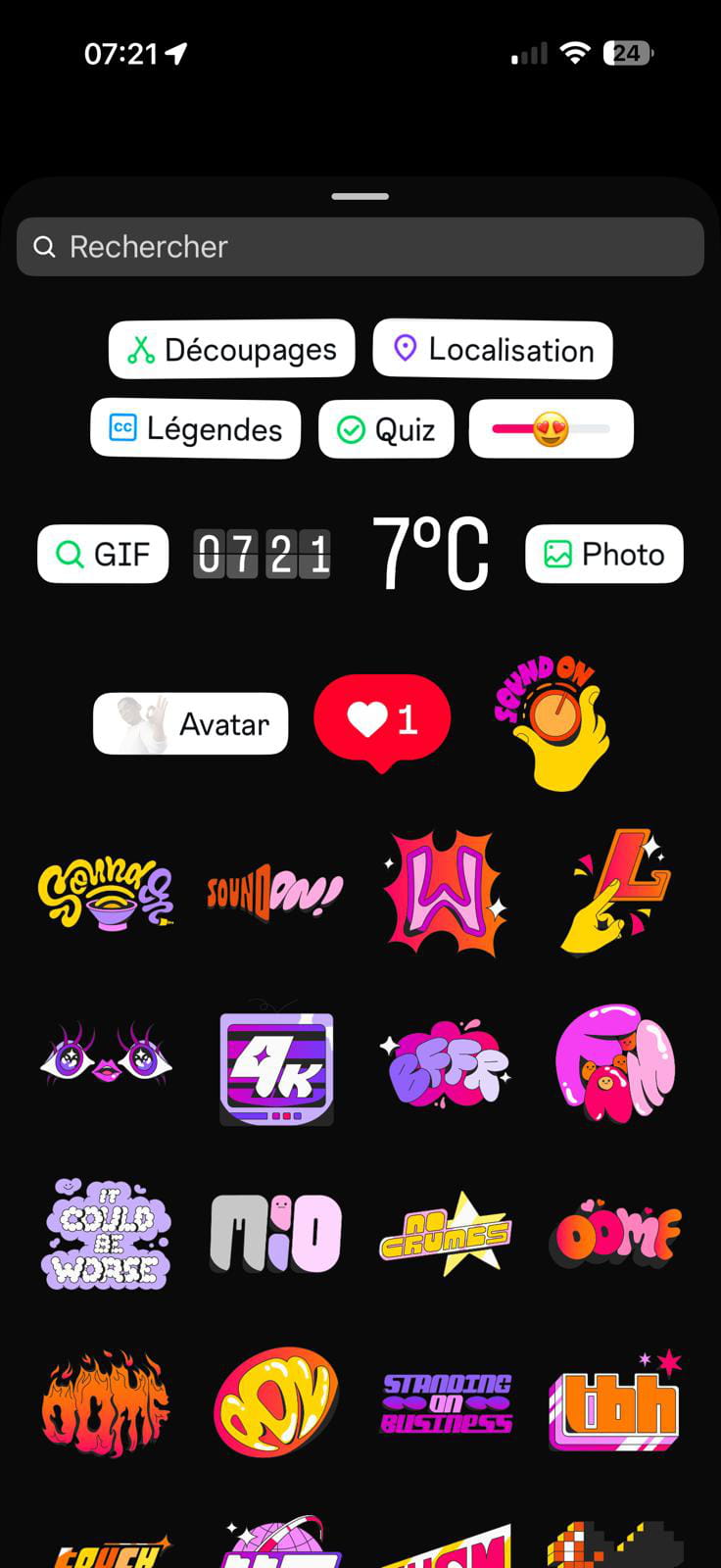721x1568 pixels.
Task: Pick the flaming OOMF sticker
Action: coord(106,1403)
